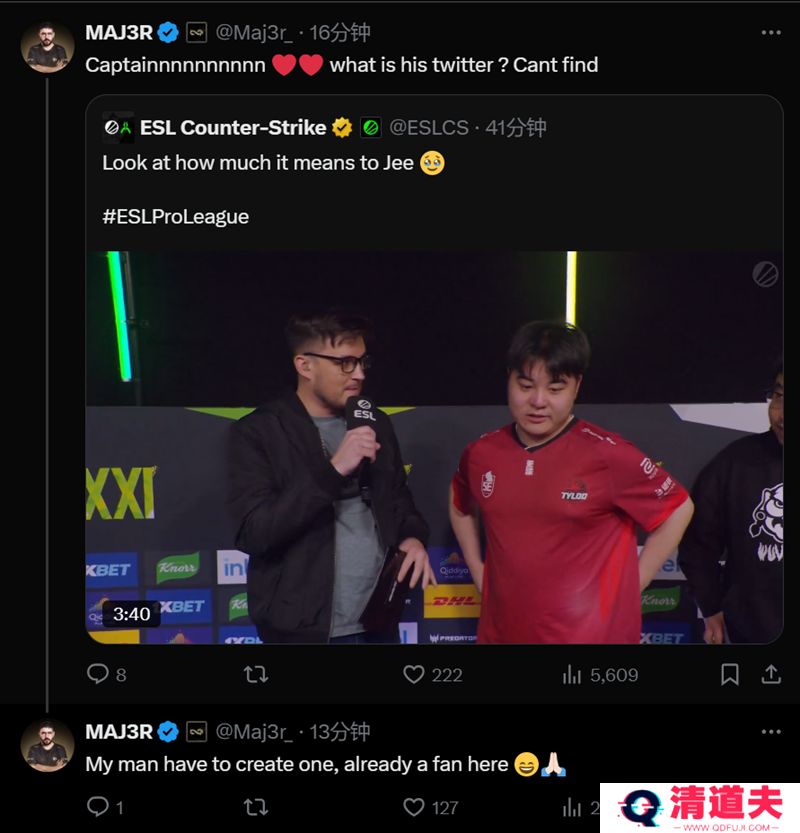Reply to the tweet with 1 comment
The image size is (800, 833).
point(98,807)
